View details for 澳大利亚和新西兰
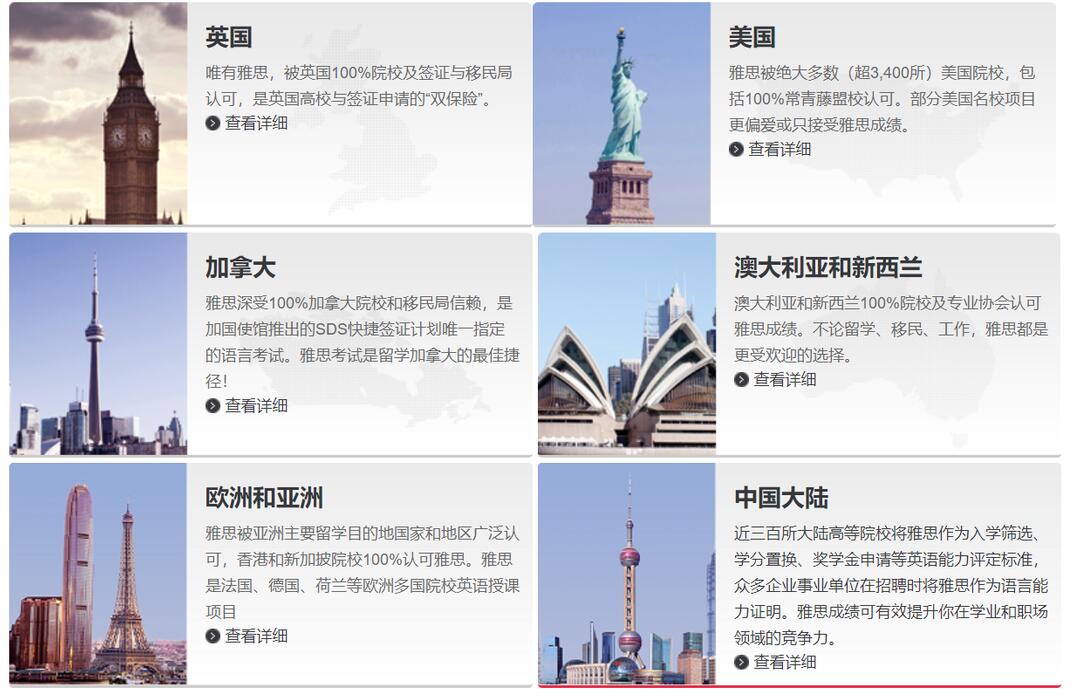This screenshot has height=696, width=1076. click(x=783, y=379)
